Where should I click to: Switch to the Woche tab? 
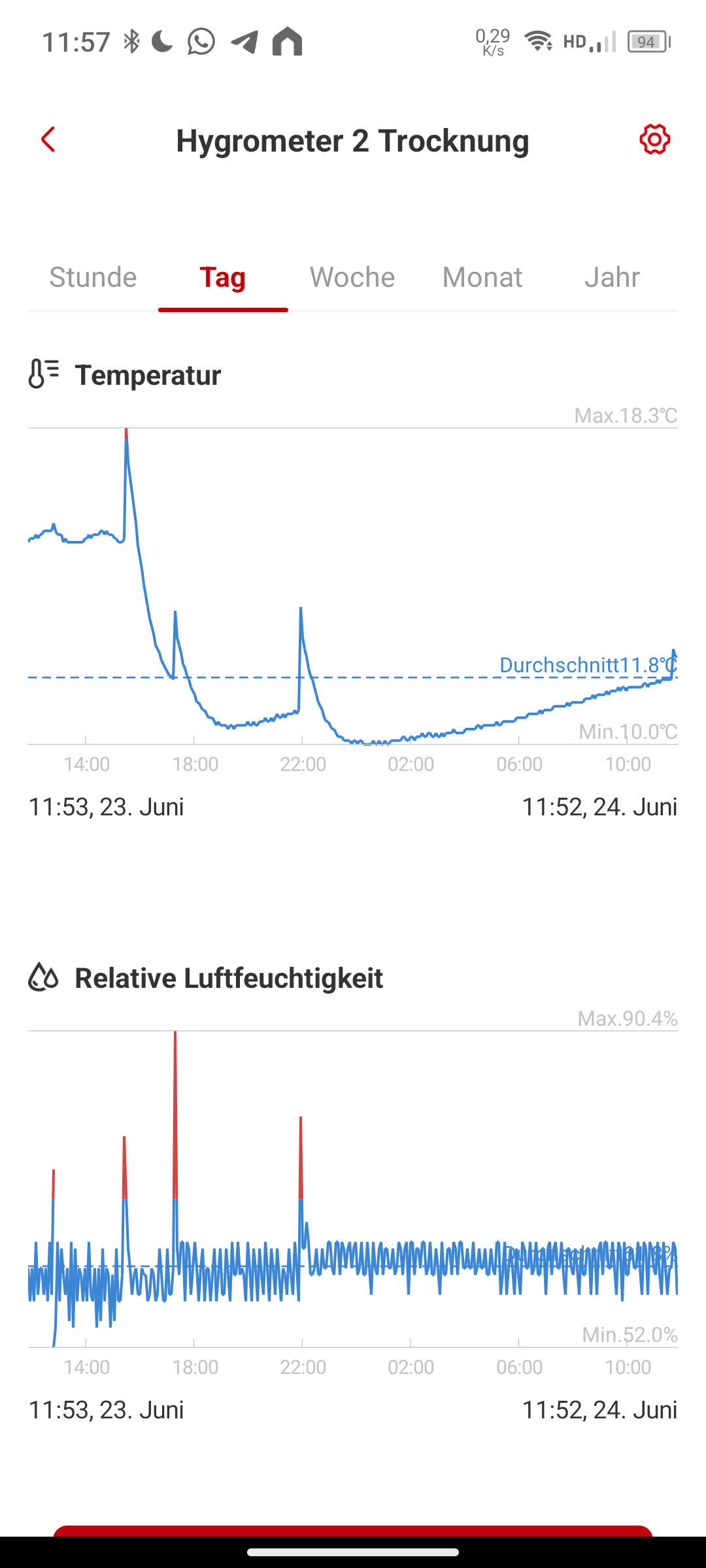(352, 277)
